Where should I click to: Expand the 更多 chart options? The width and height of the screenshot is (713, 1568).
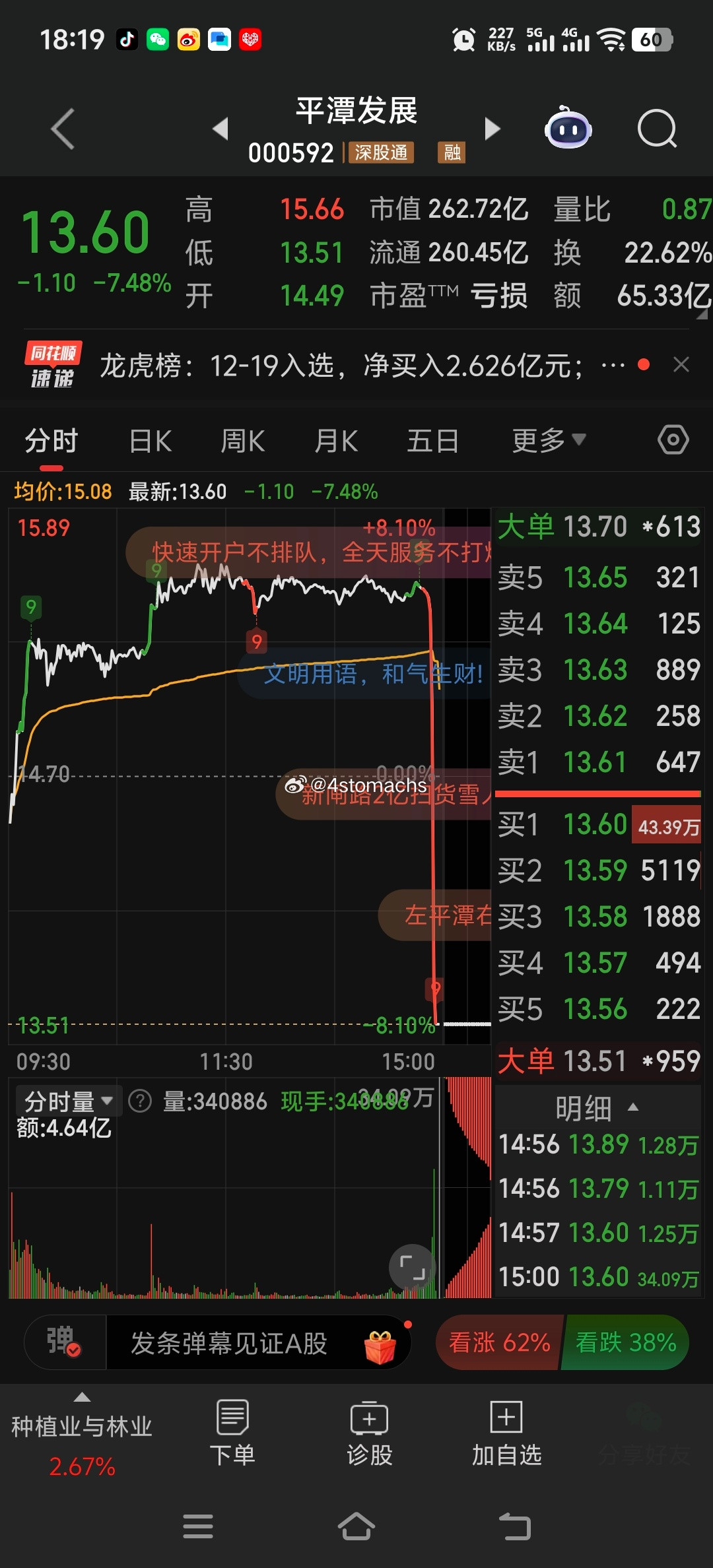549,440
